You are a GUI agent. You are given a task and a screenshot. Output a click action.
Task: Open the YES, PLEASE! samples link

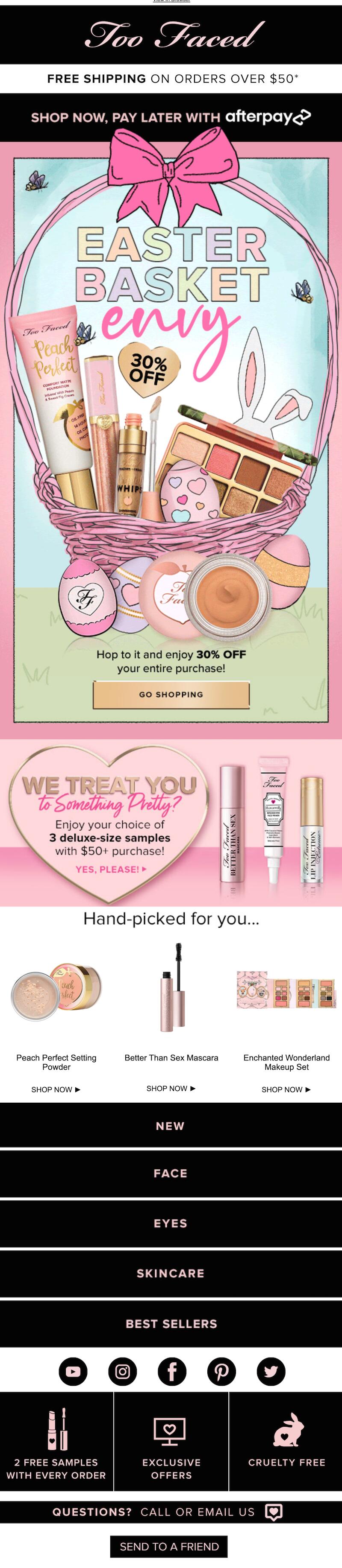(x=110, y=869)
